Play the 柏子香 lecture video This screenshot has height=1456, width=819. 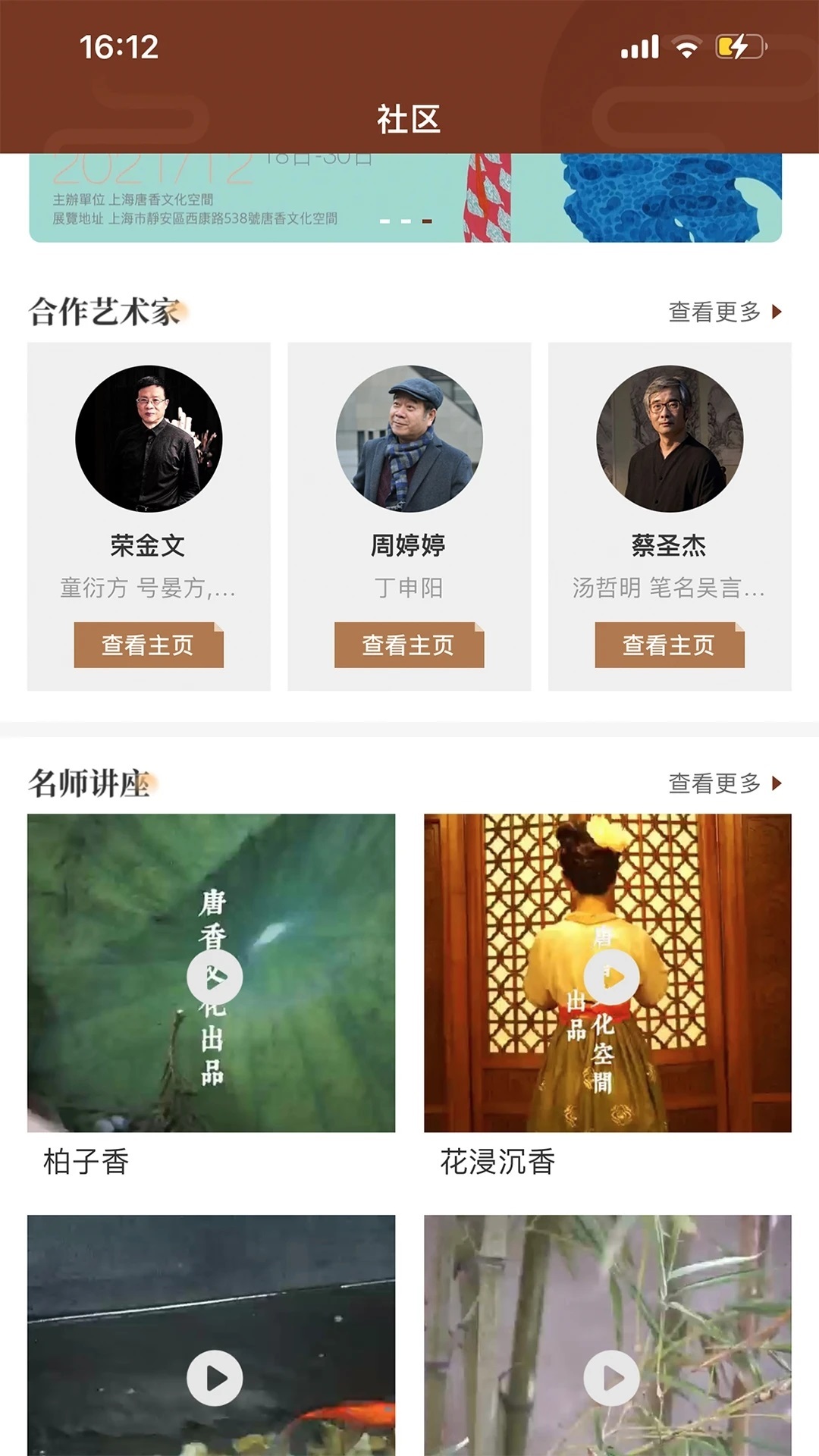[213, 978]
